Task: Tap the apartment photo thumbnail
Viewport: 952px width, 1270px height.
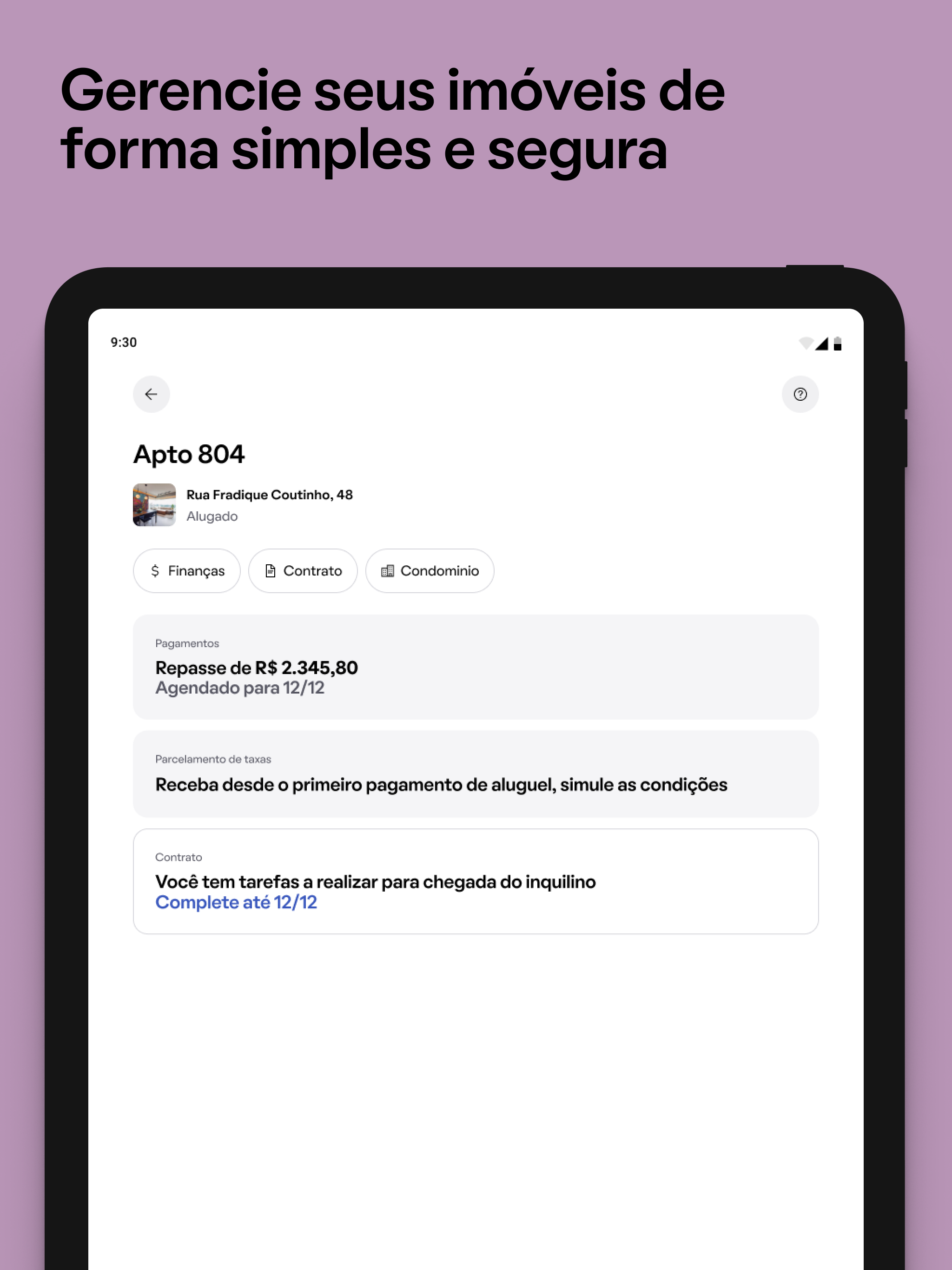Action: pyautogui.click(x=153, y=504)
